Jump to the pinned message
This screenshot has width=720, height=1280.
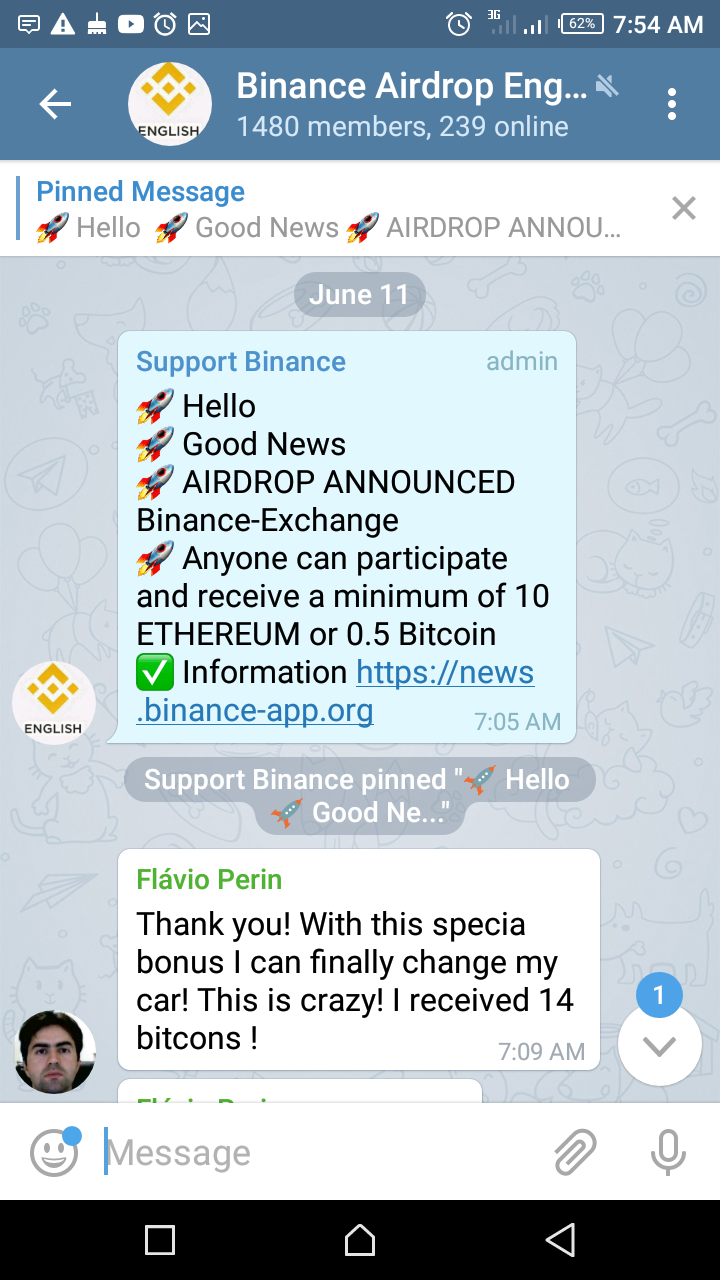coord(330,209)
